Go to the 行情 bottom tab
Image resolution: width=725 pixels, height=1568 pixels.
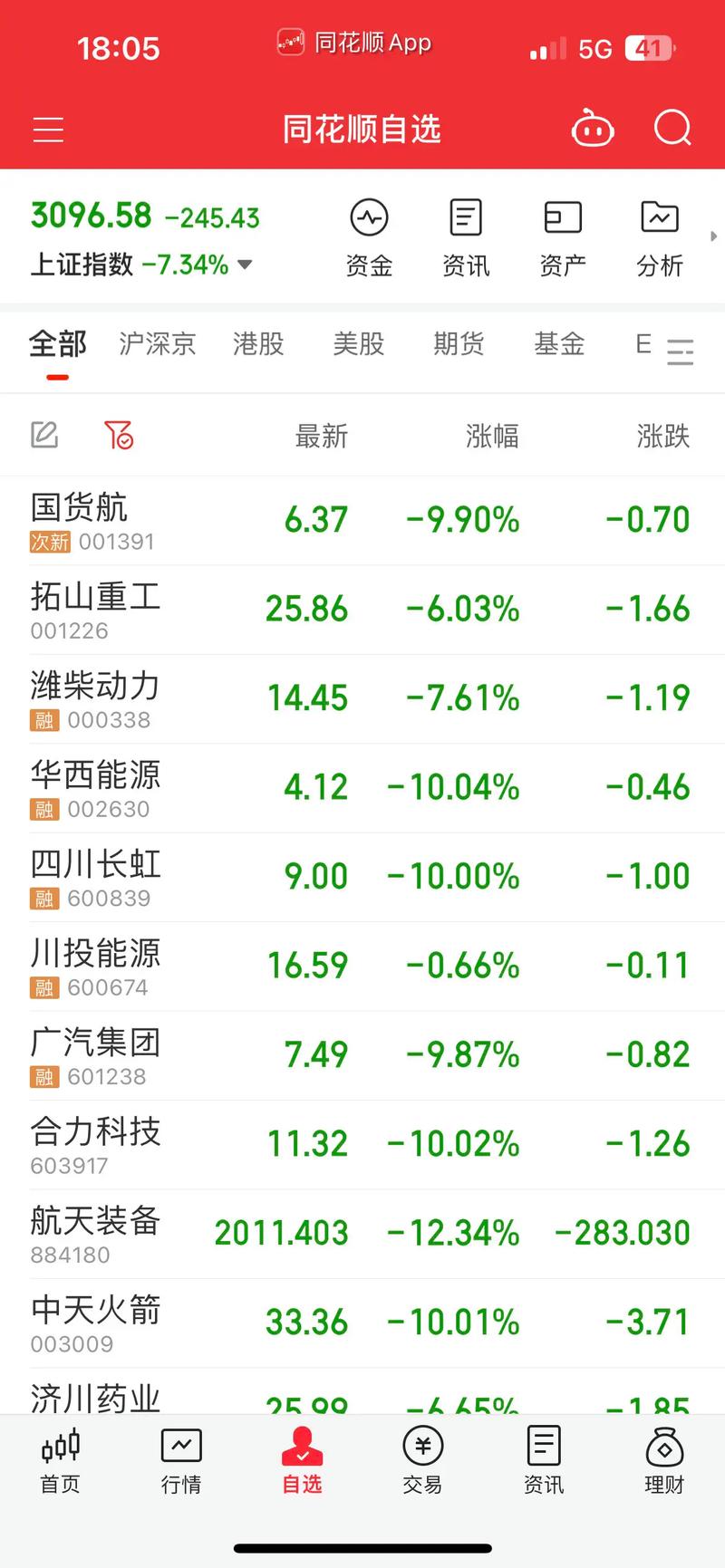point(181,1459)
